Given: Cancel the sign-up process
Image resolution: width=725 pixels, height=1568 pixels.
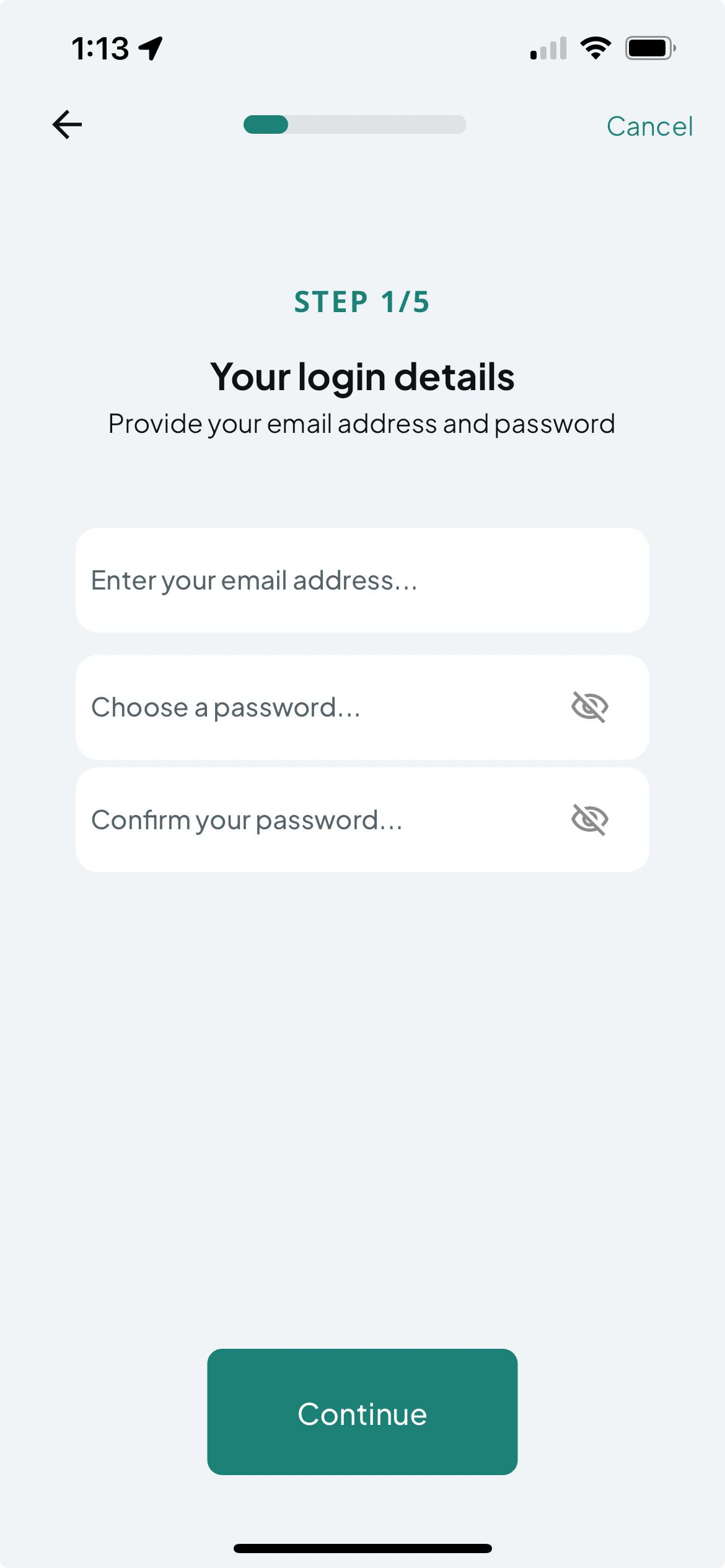Looking at the screenshot, I should click(649, 126).
